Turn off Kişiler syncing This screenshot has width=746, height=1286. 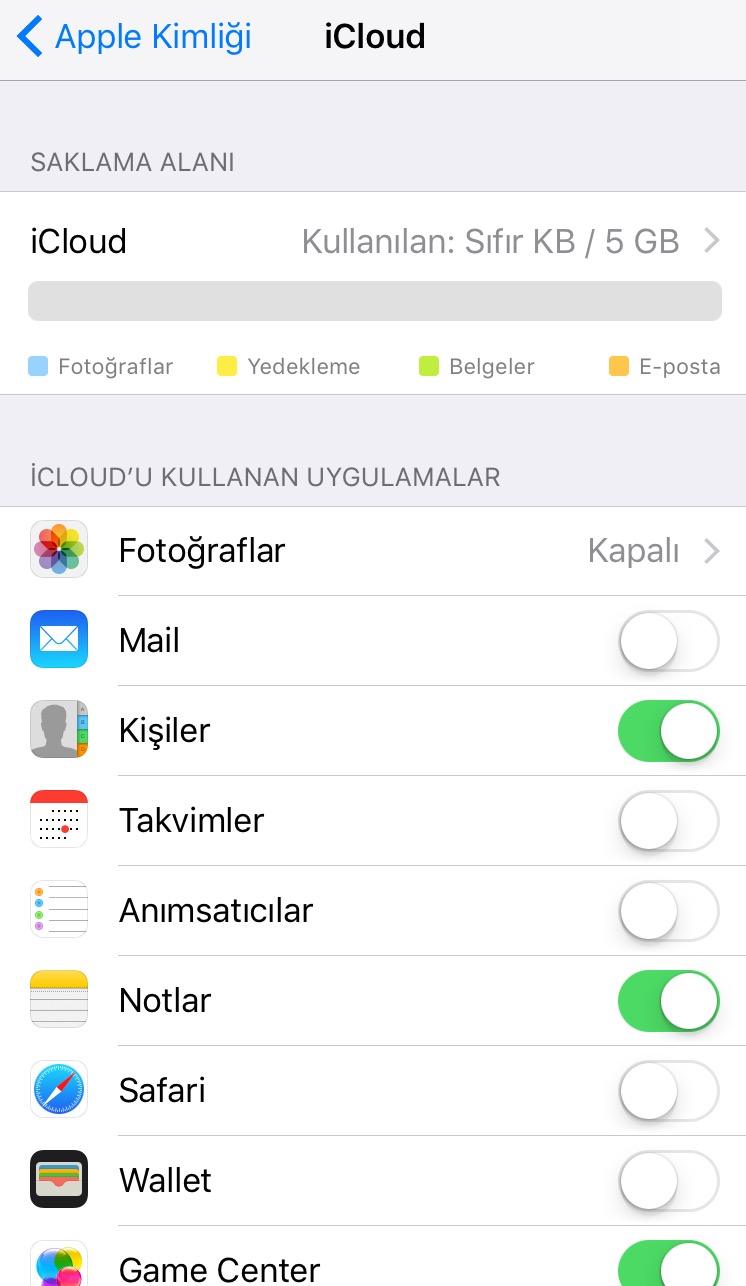click(668, 731)
